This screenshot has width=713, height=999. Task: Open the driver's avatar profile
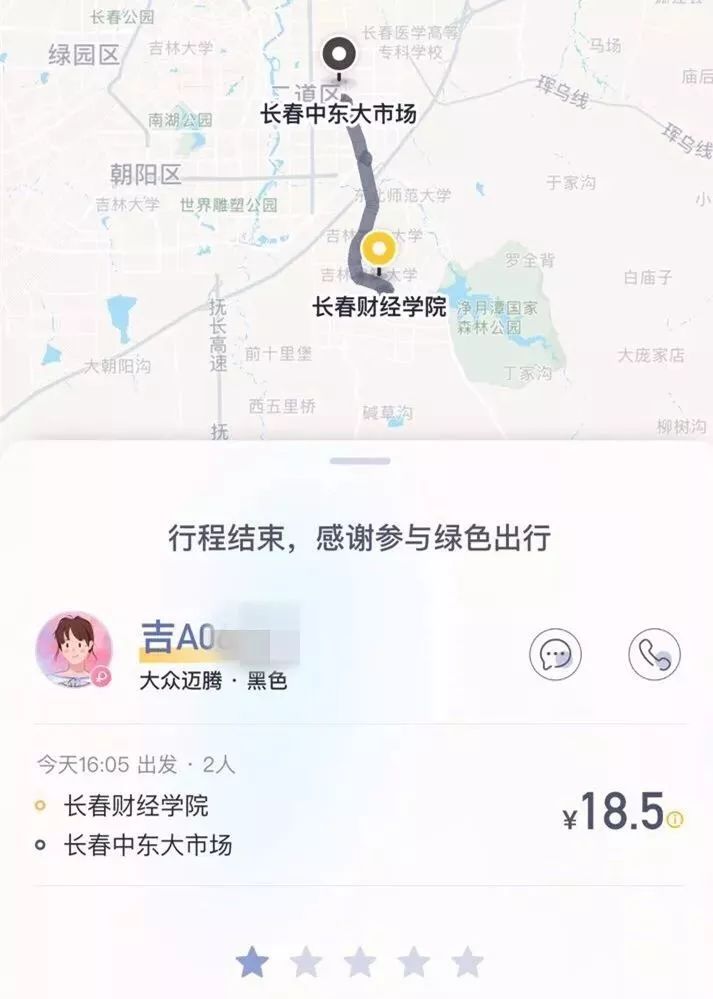[74, 650]
